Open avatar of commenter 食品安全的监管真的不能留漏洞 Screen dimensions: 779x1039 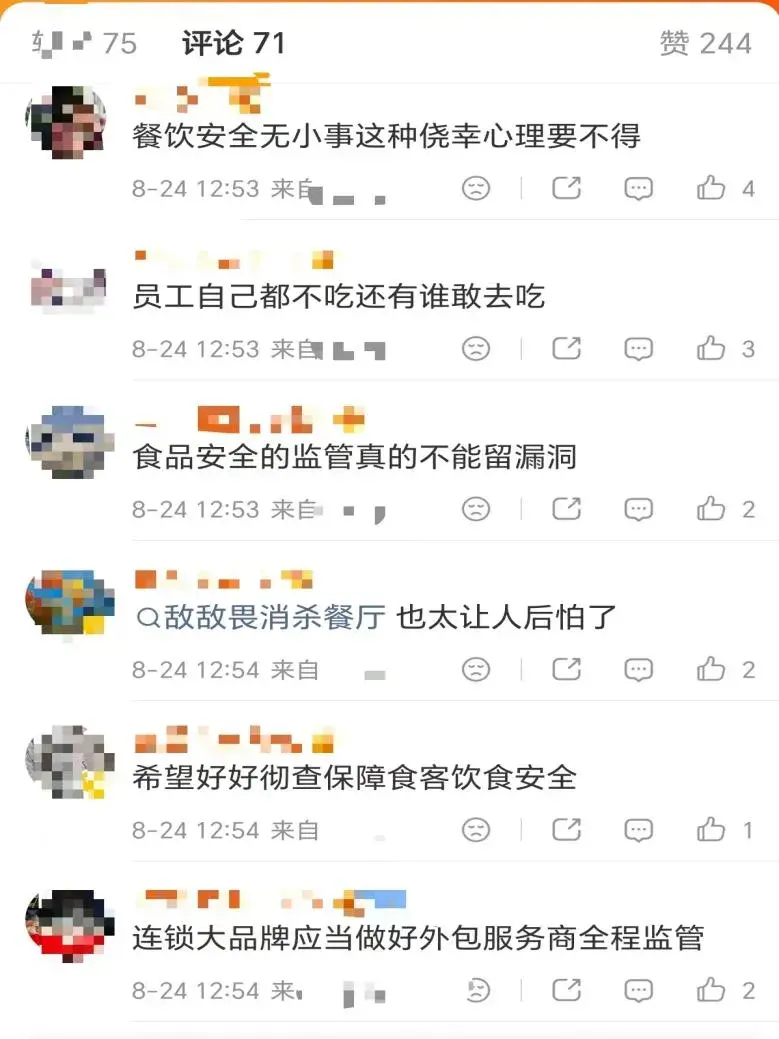[69, 442]
